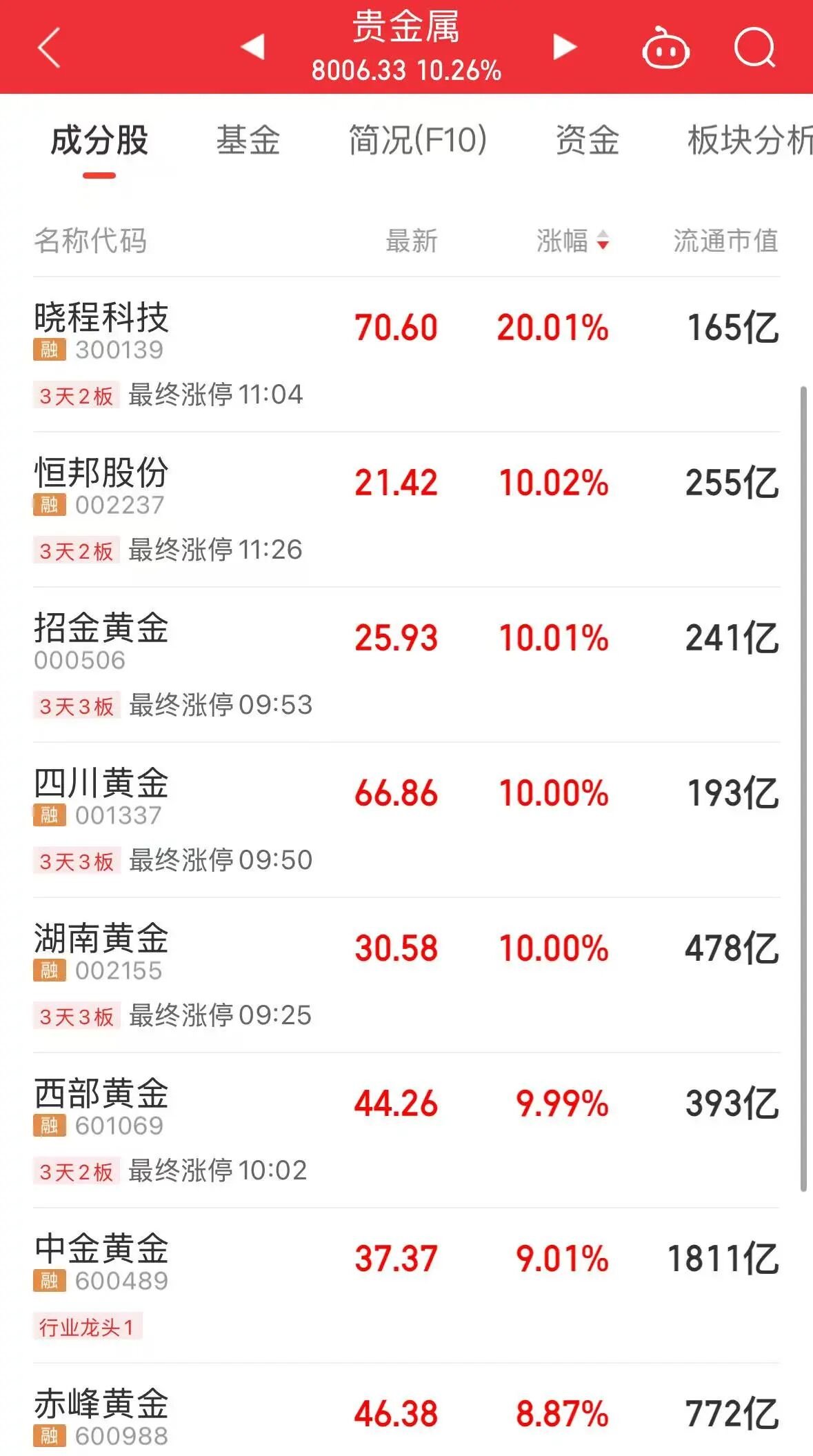Sort the list by 最新 price
Image resolution: width=813 pixels, height=1456 pixels.
click(x=412, y=241)
